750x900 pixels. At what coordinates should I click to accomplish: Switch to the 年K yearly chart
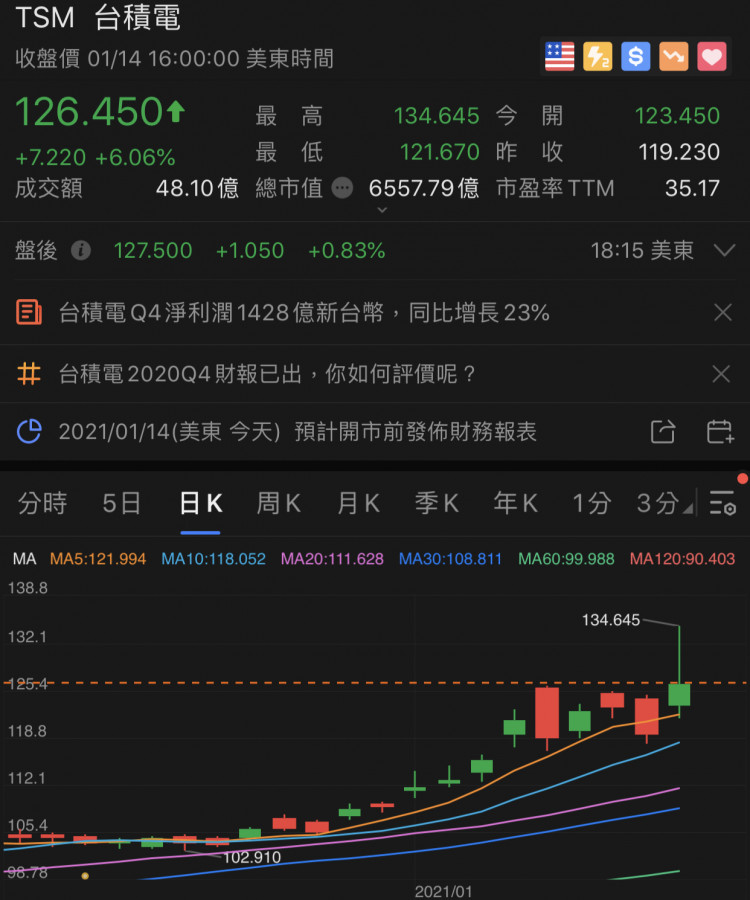[516, 503]
